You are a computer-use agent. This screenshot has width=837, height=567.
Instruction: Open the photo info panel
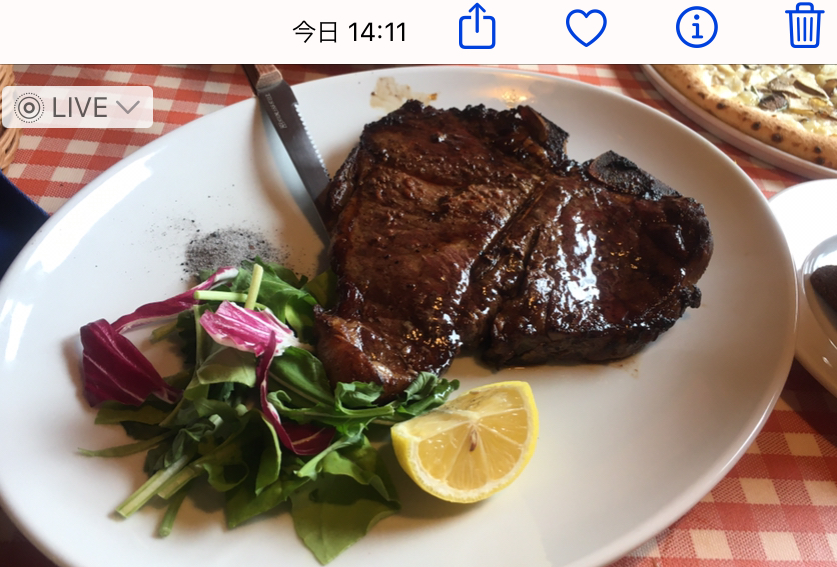click(697, 27)
